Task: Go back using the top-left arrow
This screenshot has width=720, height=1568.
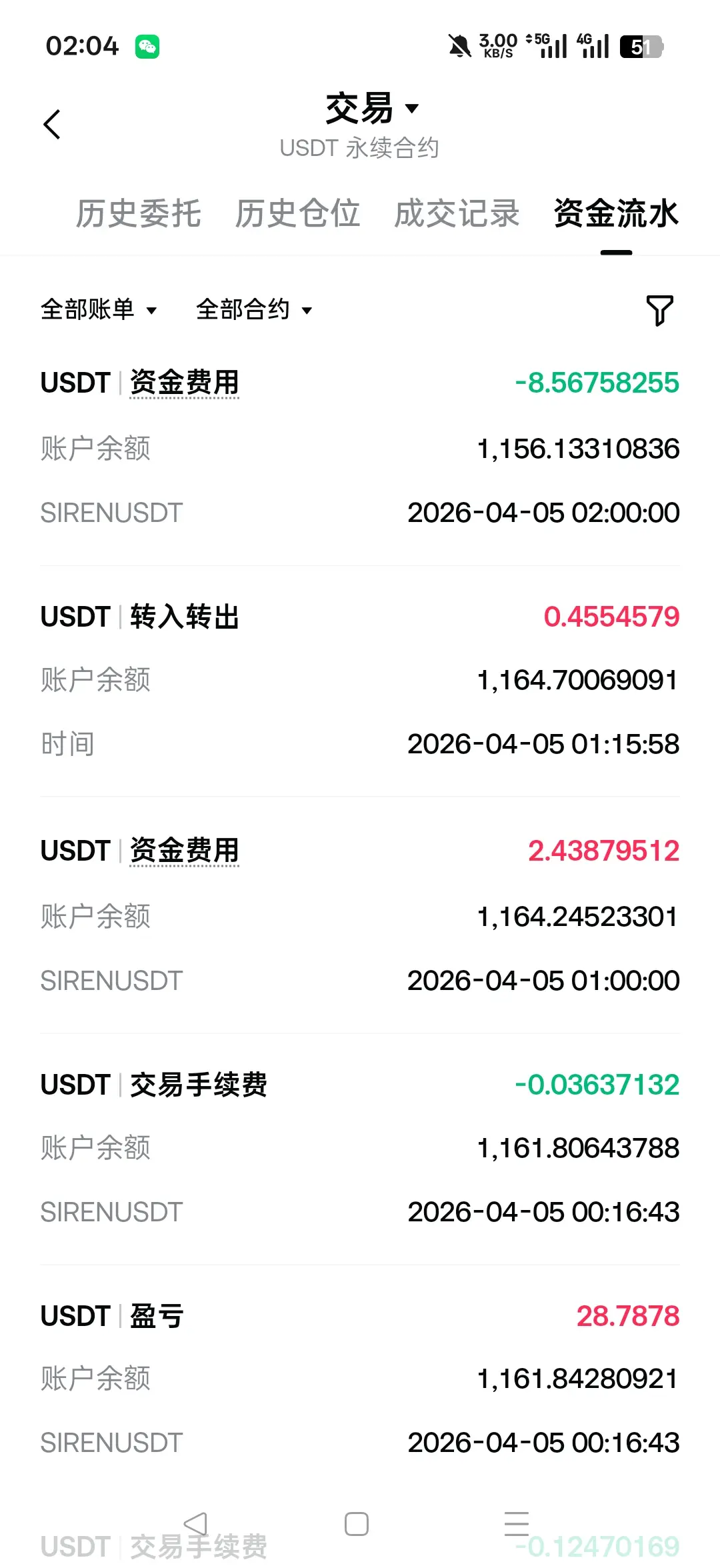Action: click(x=52, y=125)
